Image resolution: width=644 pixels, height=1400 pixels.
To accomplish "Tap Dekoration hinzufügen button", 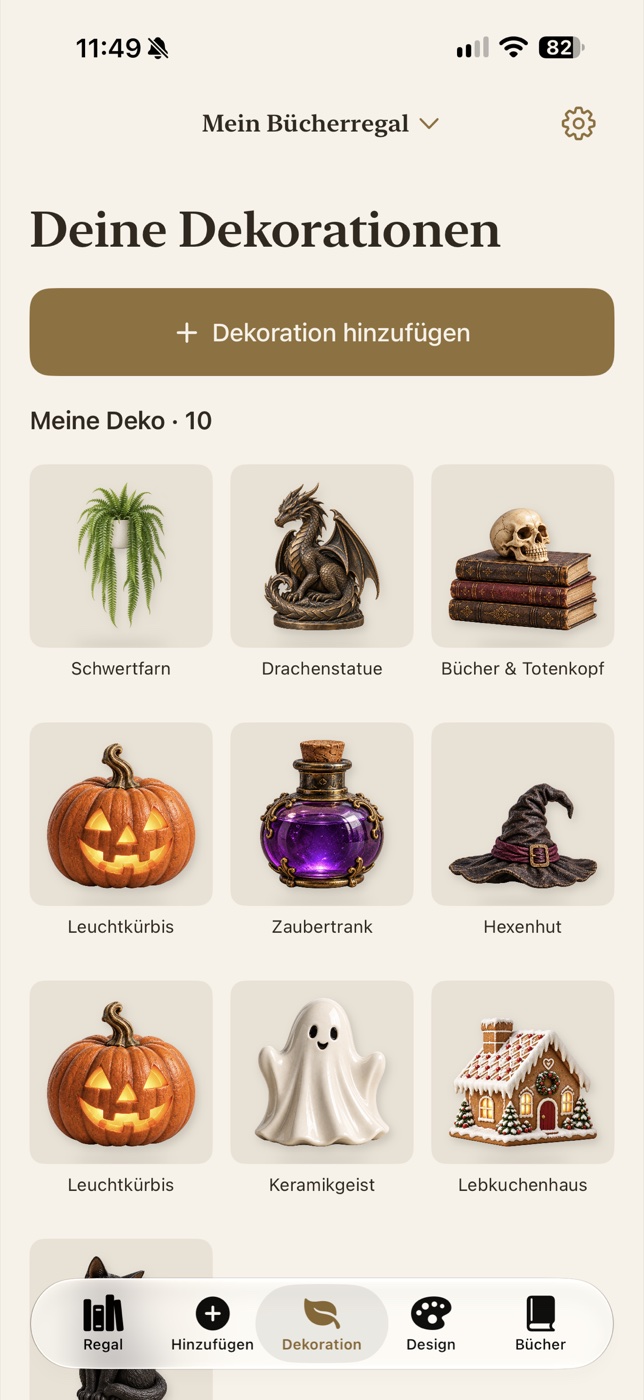I will click(x=322, y=332).
